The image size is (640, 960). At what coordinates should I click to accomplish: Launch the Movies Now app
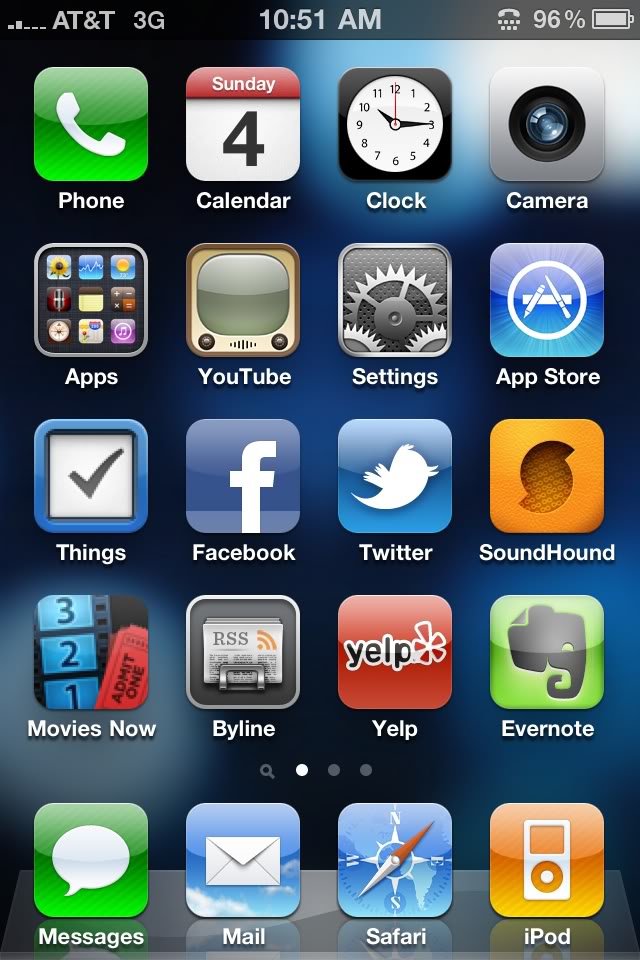coord(91,652)
